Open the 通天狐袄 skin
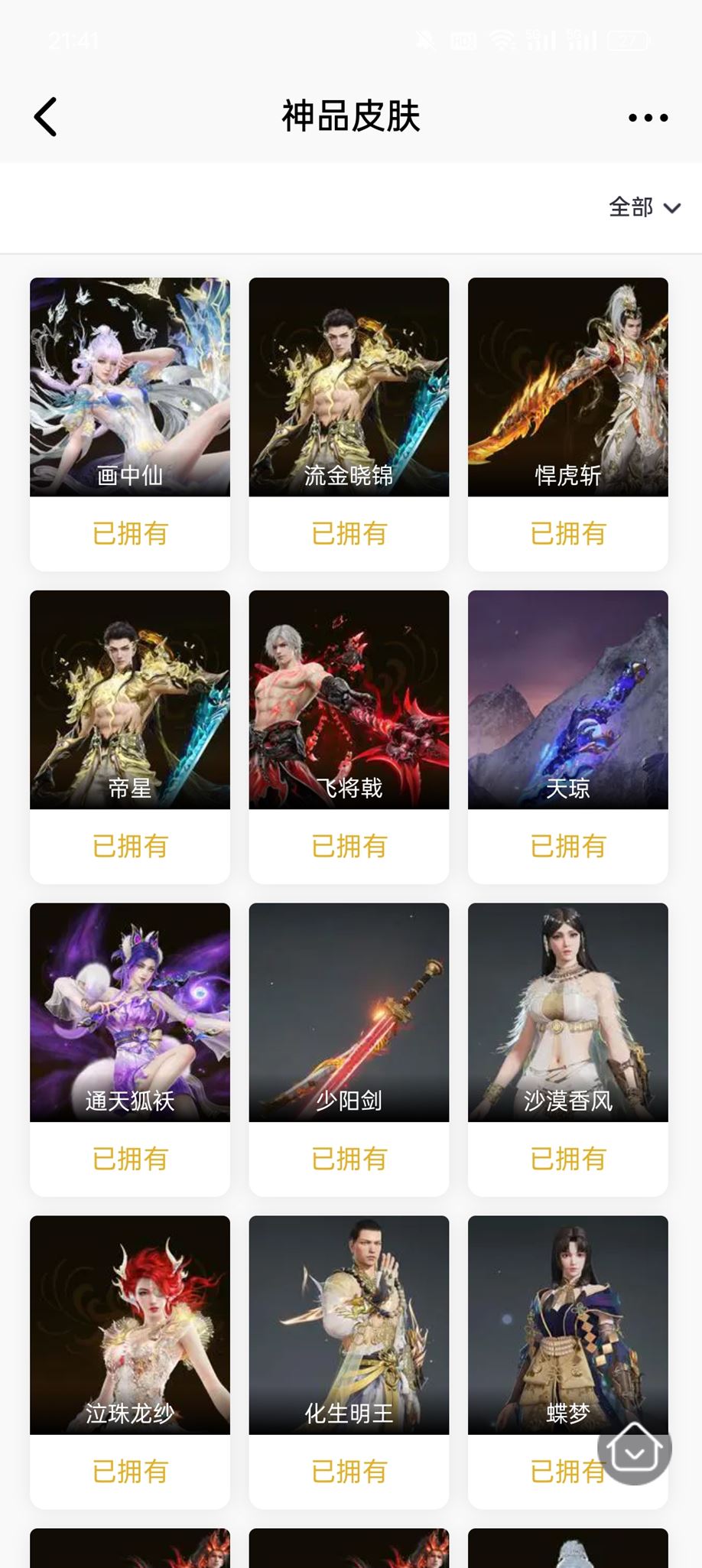Image resolution: width=702 pixels, height=1568 pixels. [130, 1049]
